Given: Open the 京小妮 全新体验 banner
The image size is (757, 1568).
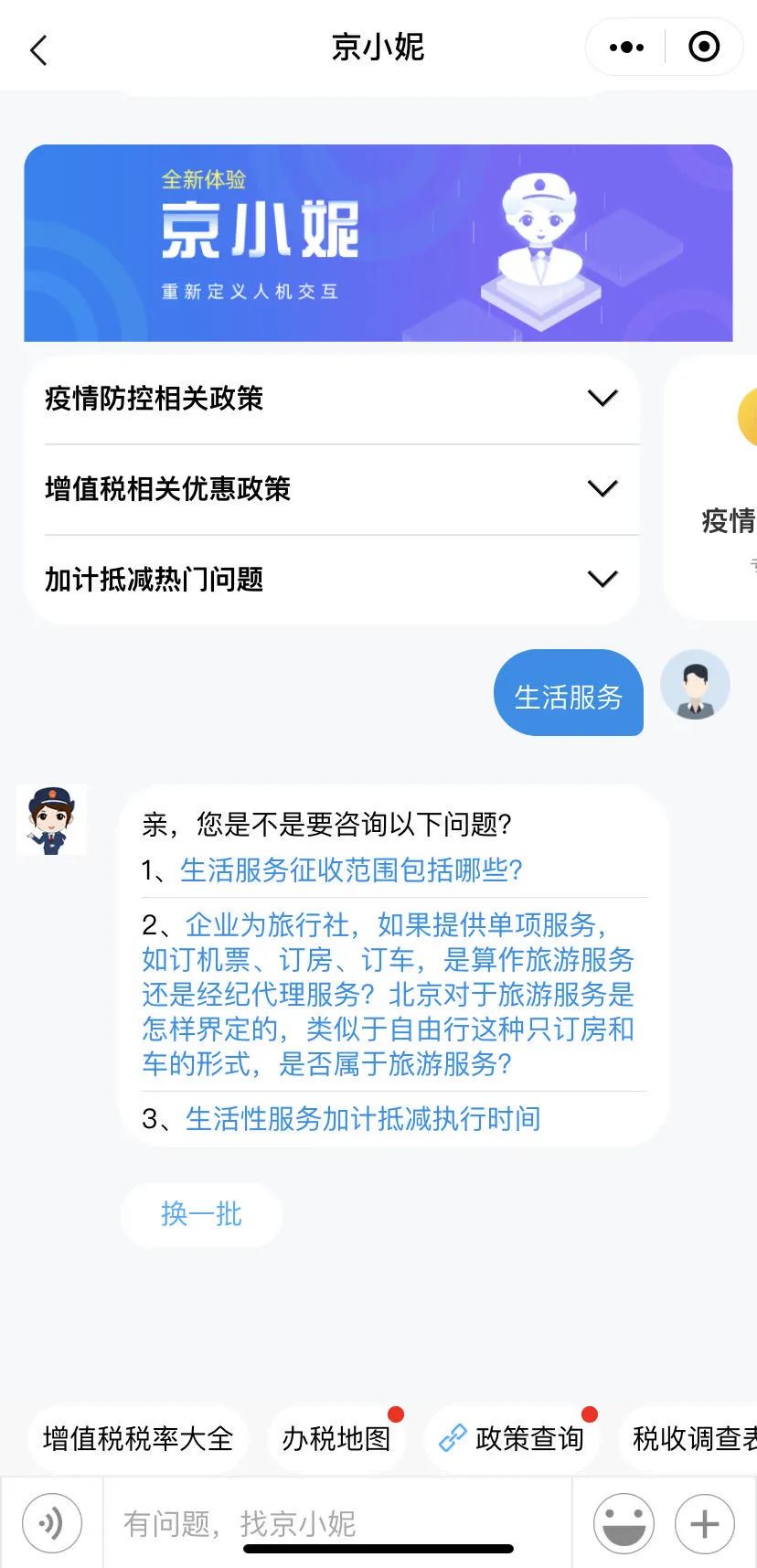Looking at the screenshot, I should [378, 243].
